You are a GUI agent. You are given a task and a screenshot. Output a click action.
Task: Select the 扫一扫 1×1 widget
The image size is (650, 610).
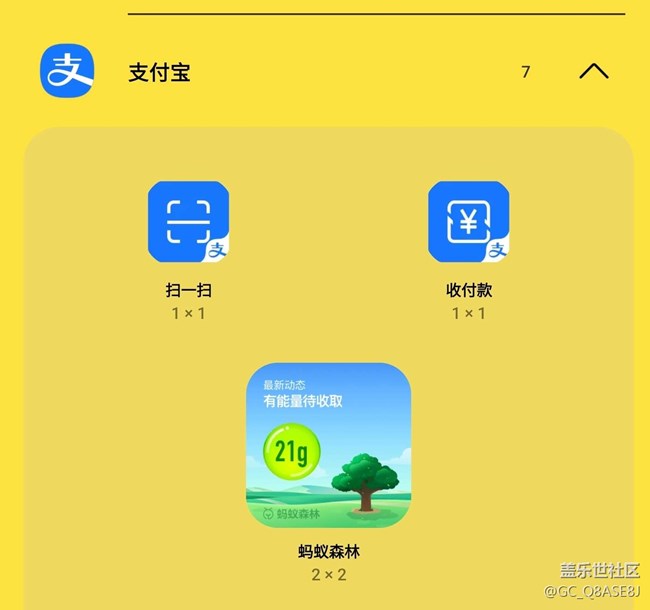(188, 222)
